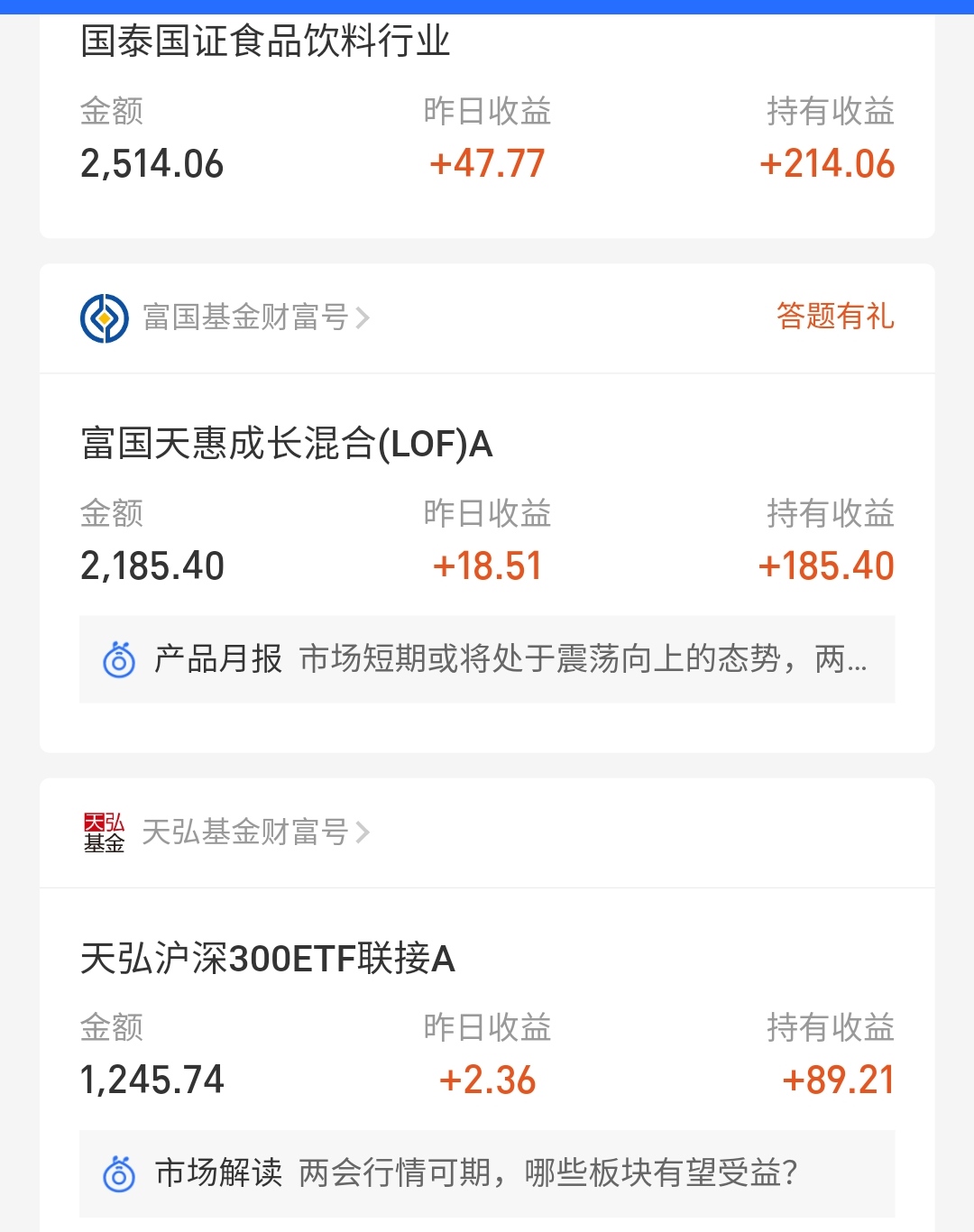The image size is (974, 1232).
Task: Select the megaphone icon beside 产品月报
Action: tap(118, 659)
